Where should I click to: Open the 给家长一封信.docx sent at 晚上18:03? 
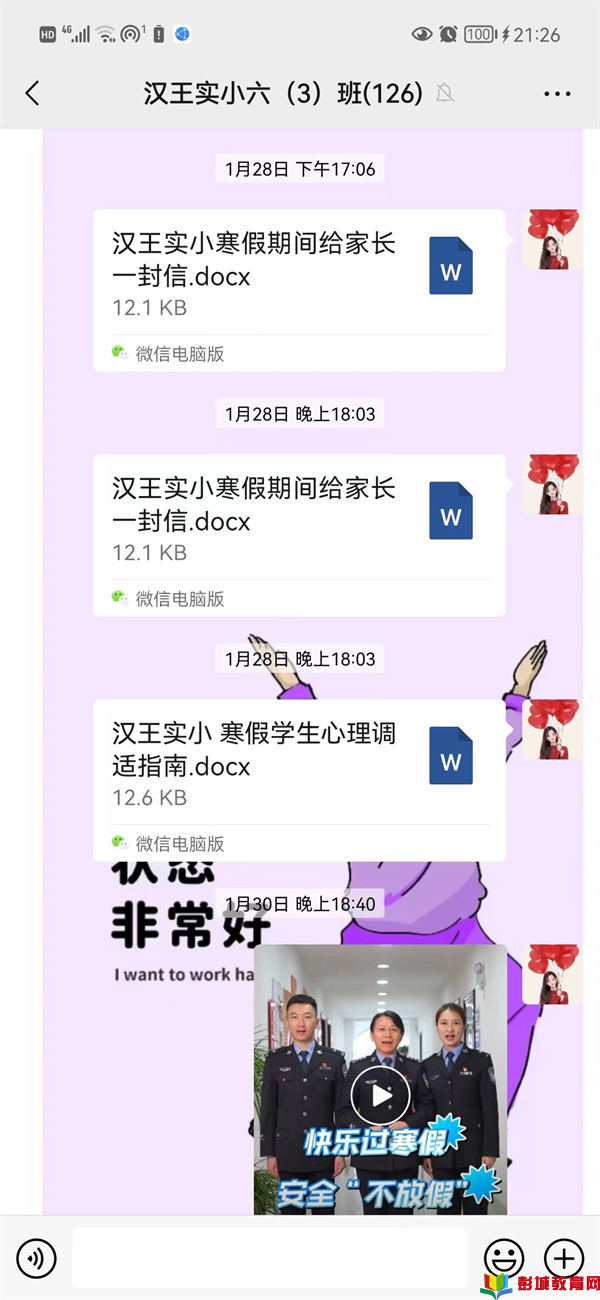click(299, 535)
